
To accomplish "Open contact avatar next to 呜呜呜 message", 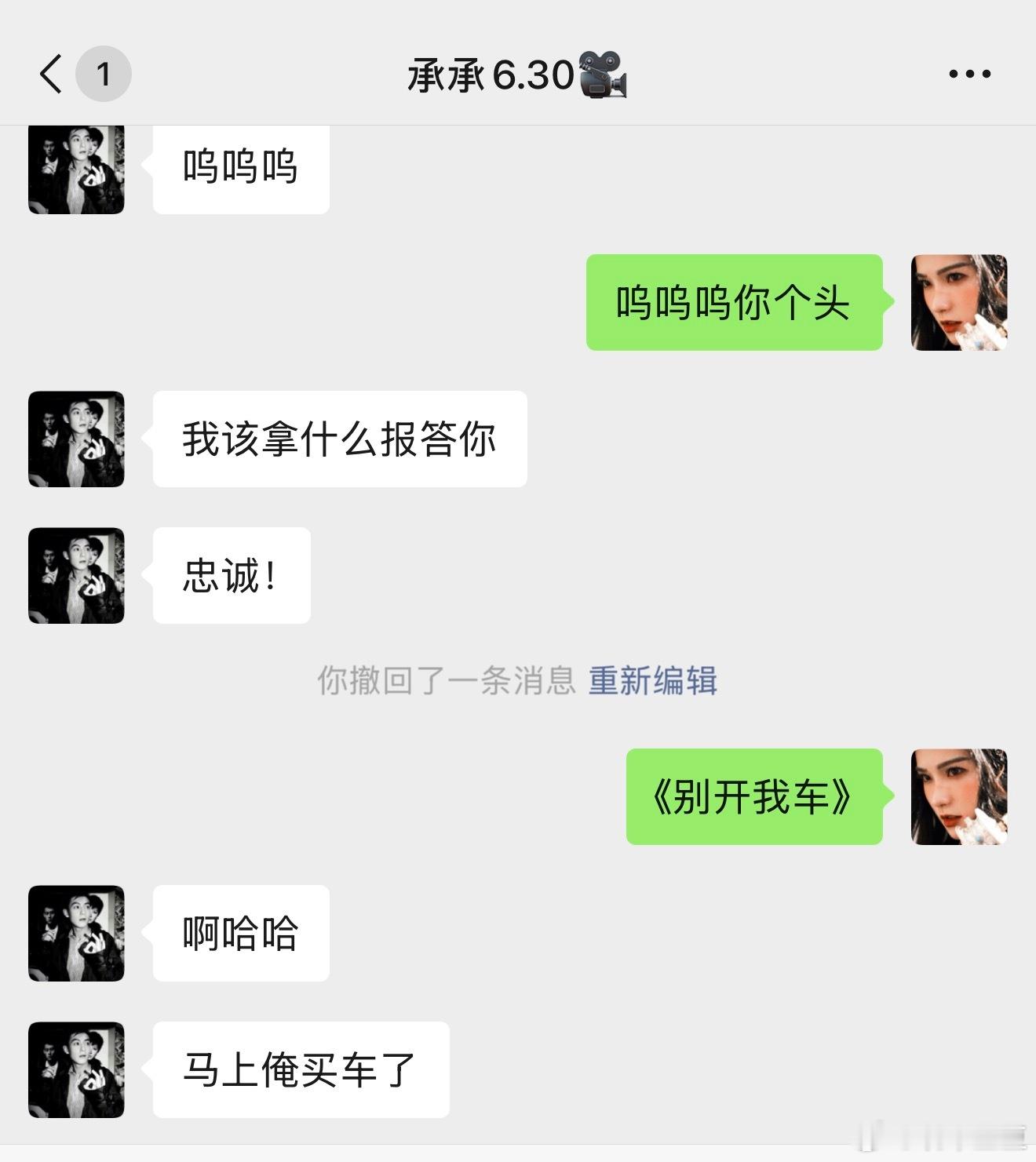I will click(76, 169).
